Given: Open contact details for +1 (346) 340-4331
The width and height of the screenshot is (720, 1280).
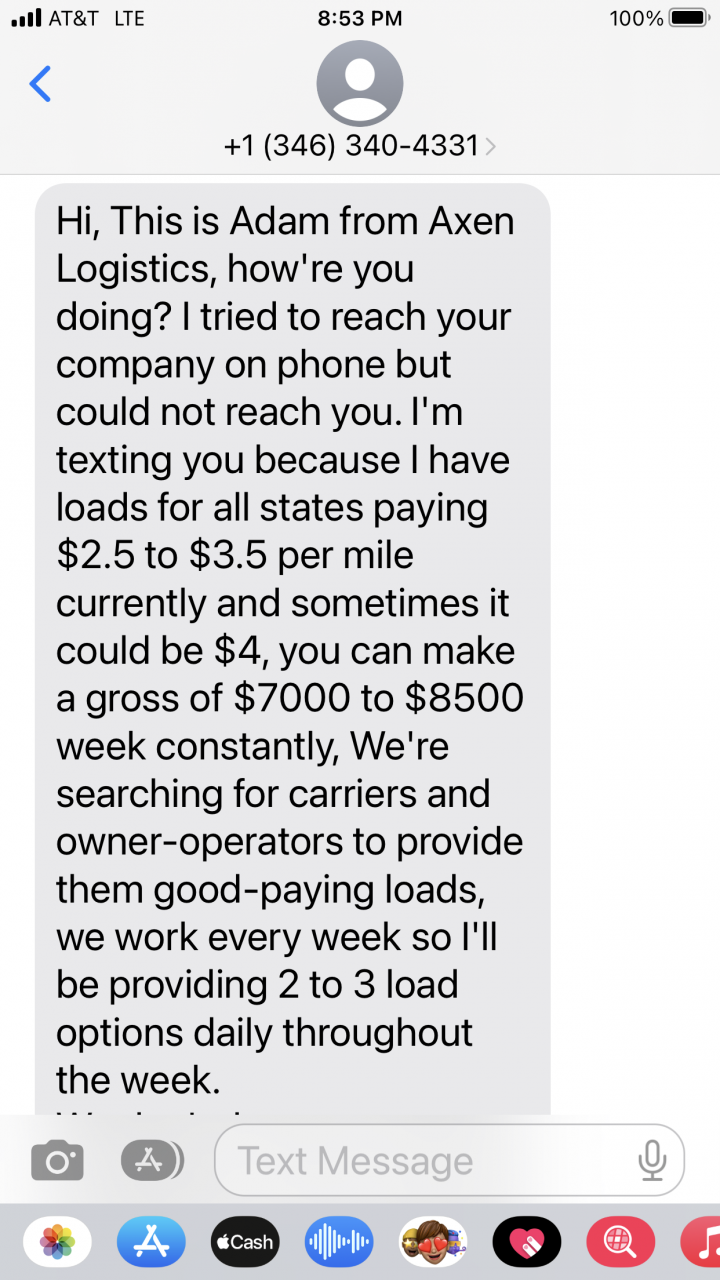Looking at the screenshot, I should (x=360, y=146).
